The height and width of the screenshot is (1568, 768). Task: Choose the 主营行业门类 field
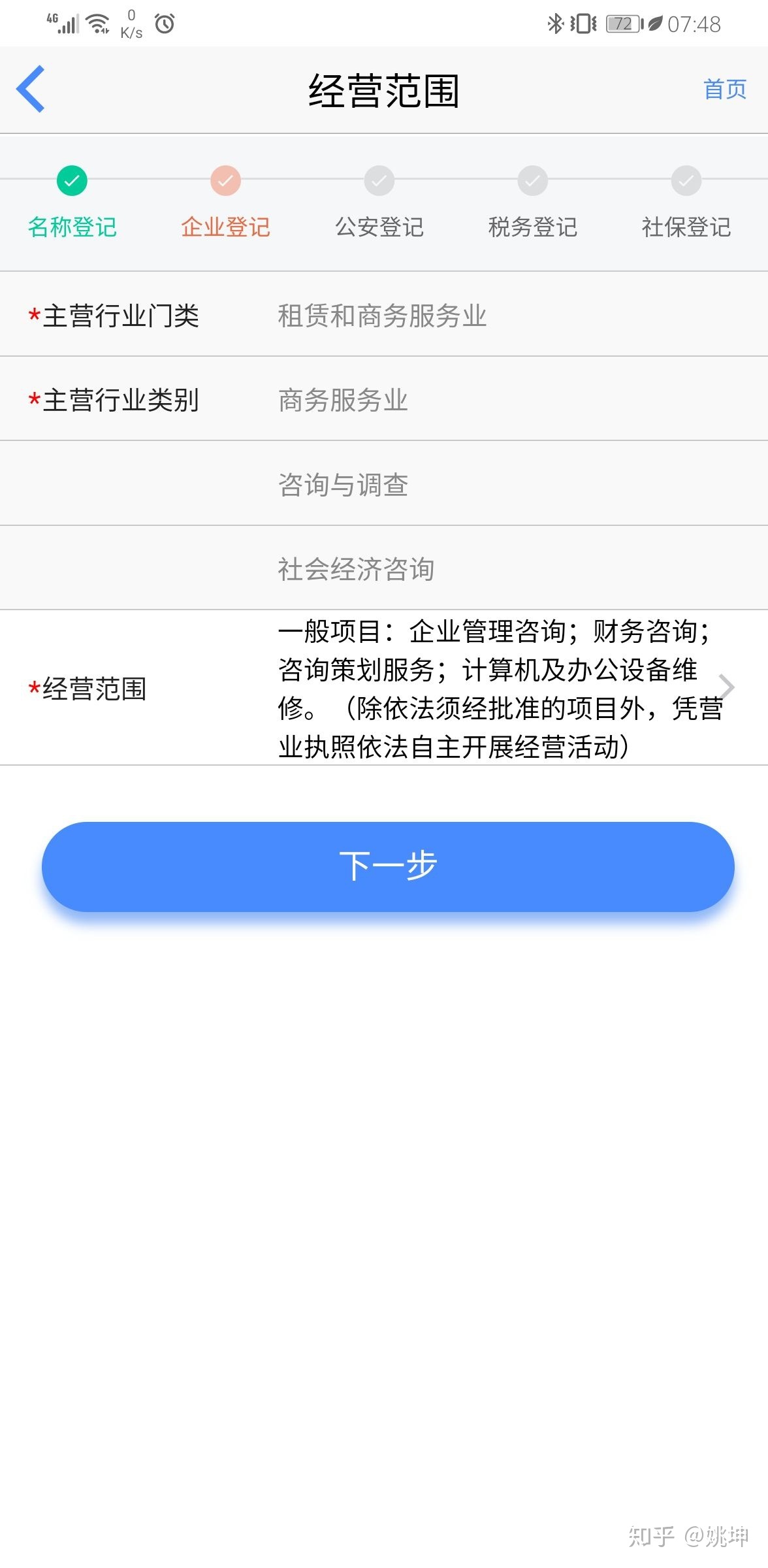click(x=384, y=314)
